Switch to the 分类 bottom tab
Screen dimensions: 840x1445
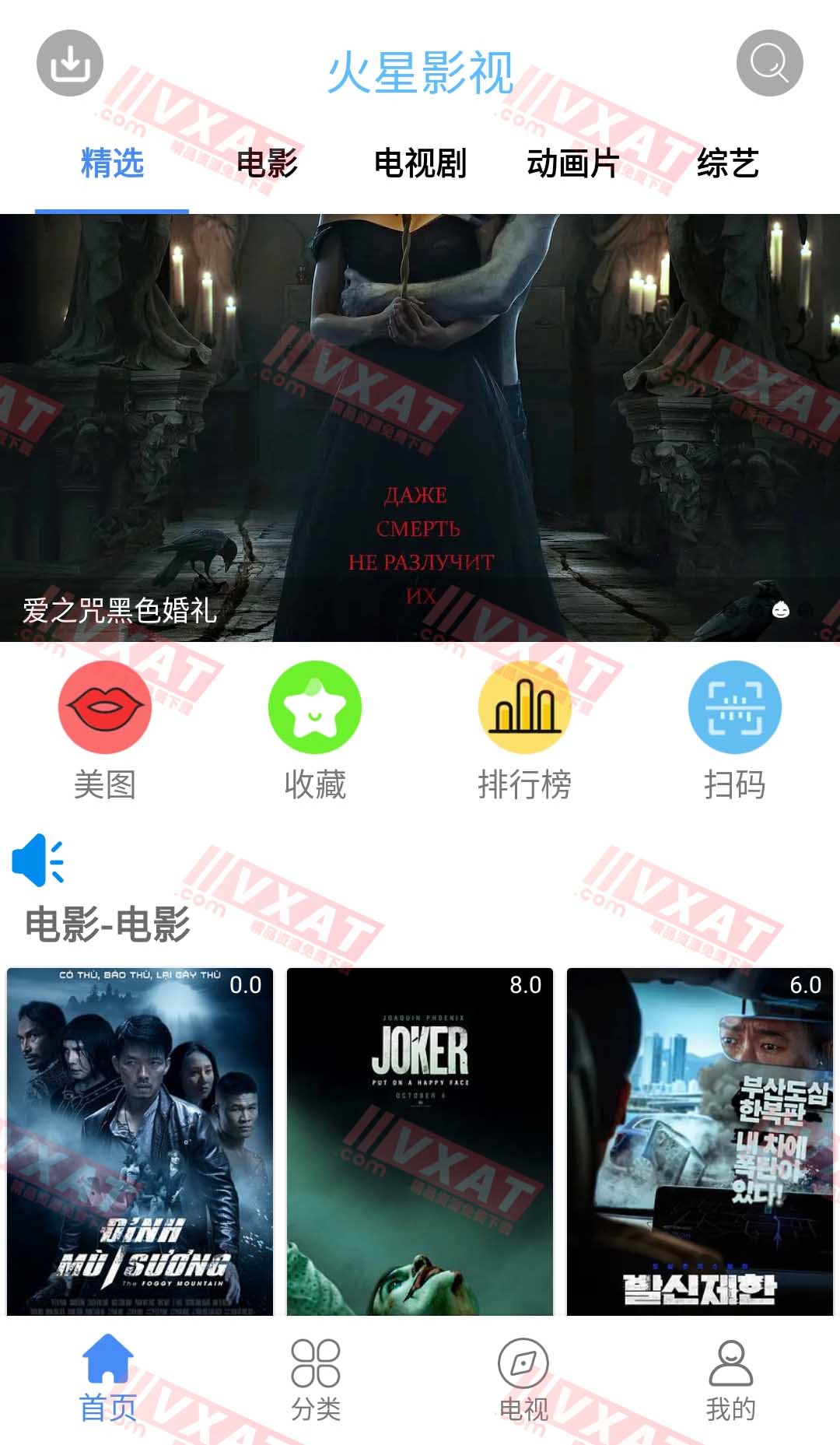click(x=315, y=1379)
